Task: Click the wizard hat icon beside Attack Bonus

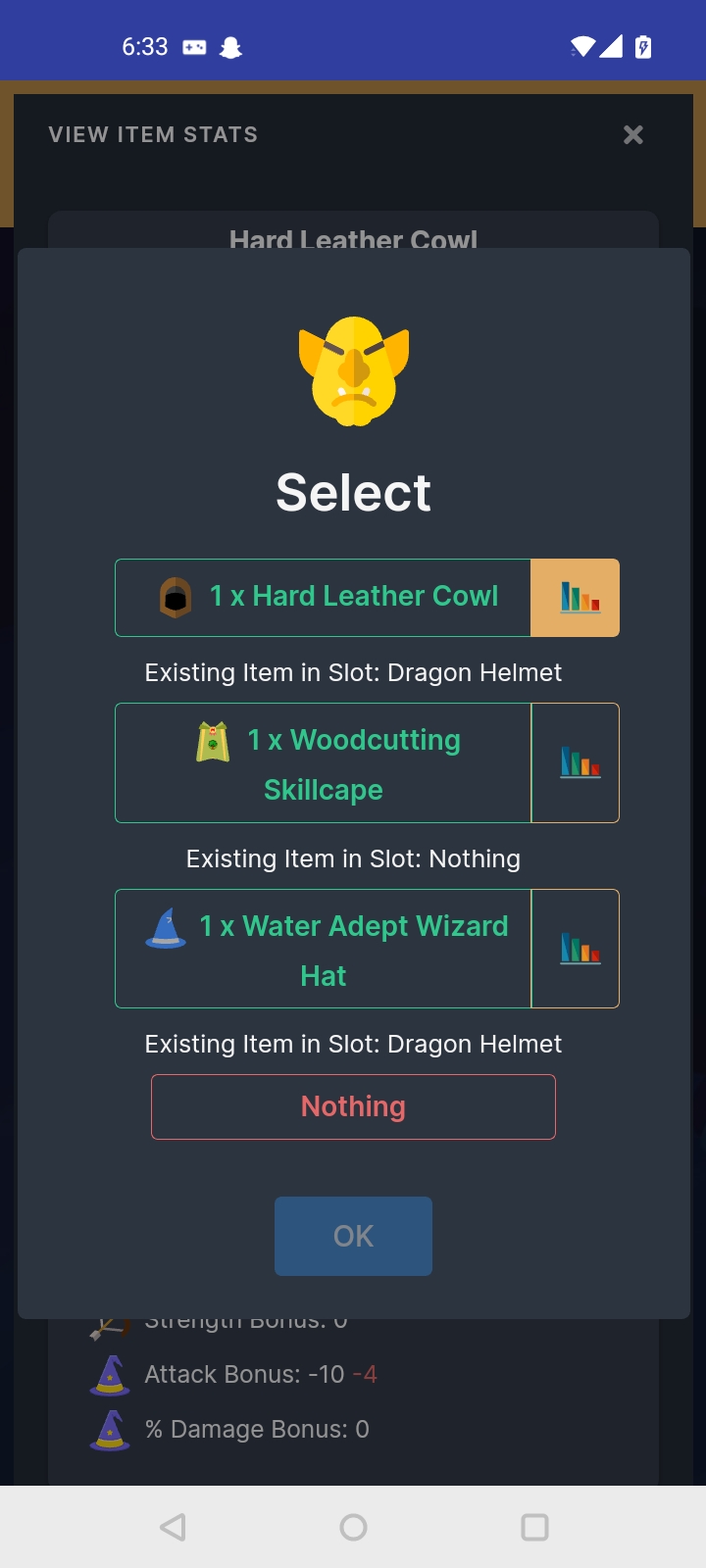Action: click(110, 1374)
